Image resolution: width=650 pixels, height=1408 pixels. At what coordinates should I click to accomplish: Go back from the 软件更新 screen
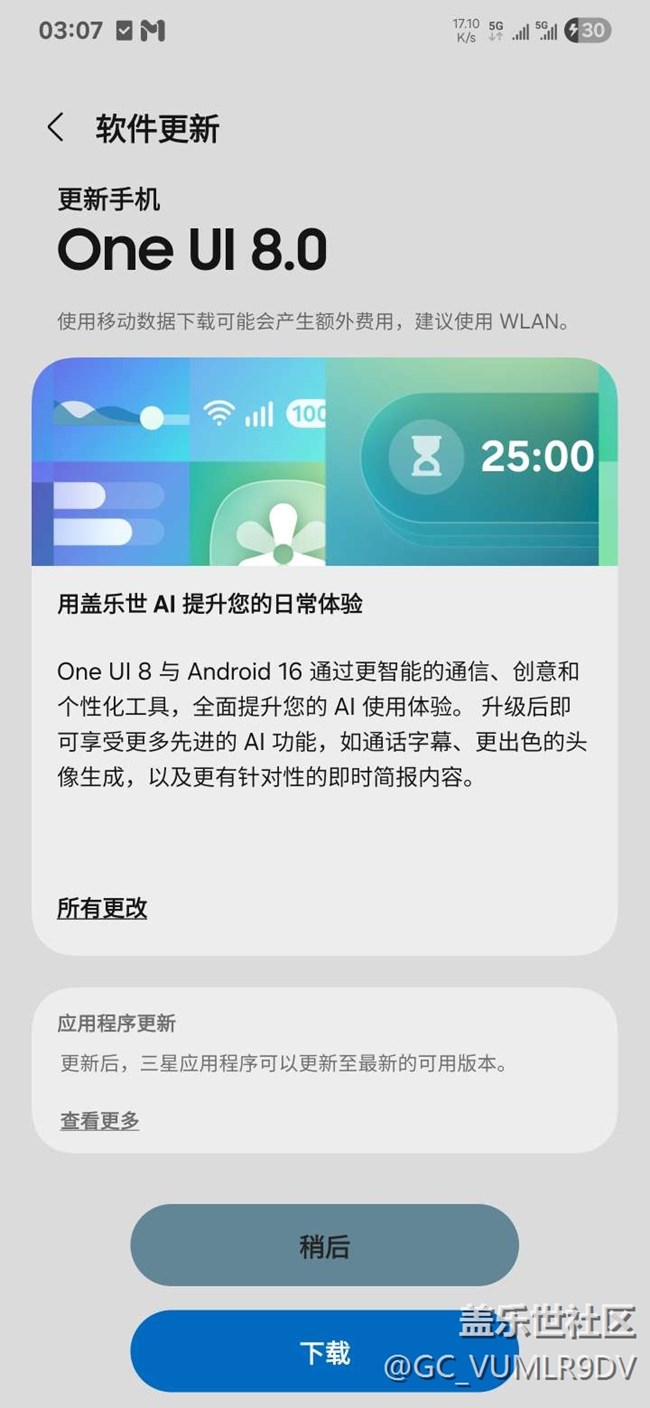pyautogui.click(x=56, y=128)
